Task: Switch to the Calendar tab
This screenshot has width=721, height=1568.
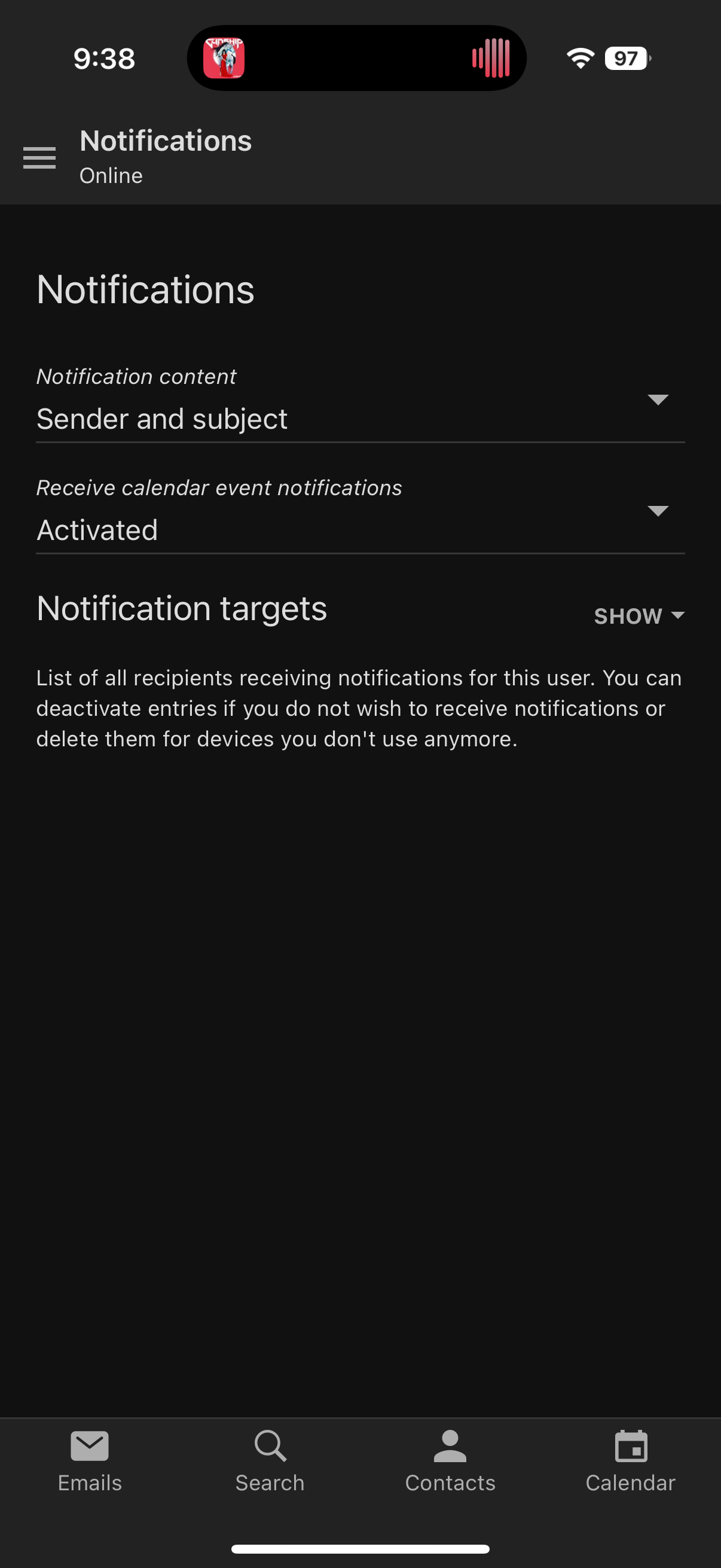Action: [630, 1461]
